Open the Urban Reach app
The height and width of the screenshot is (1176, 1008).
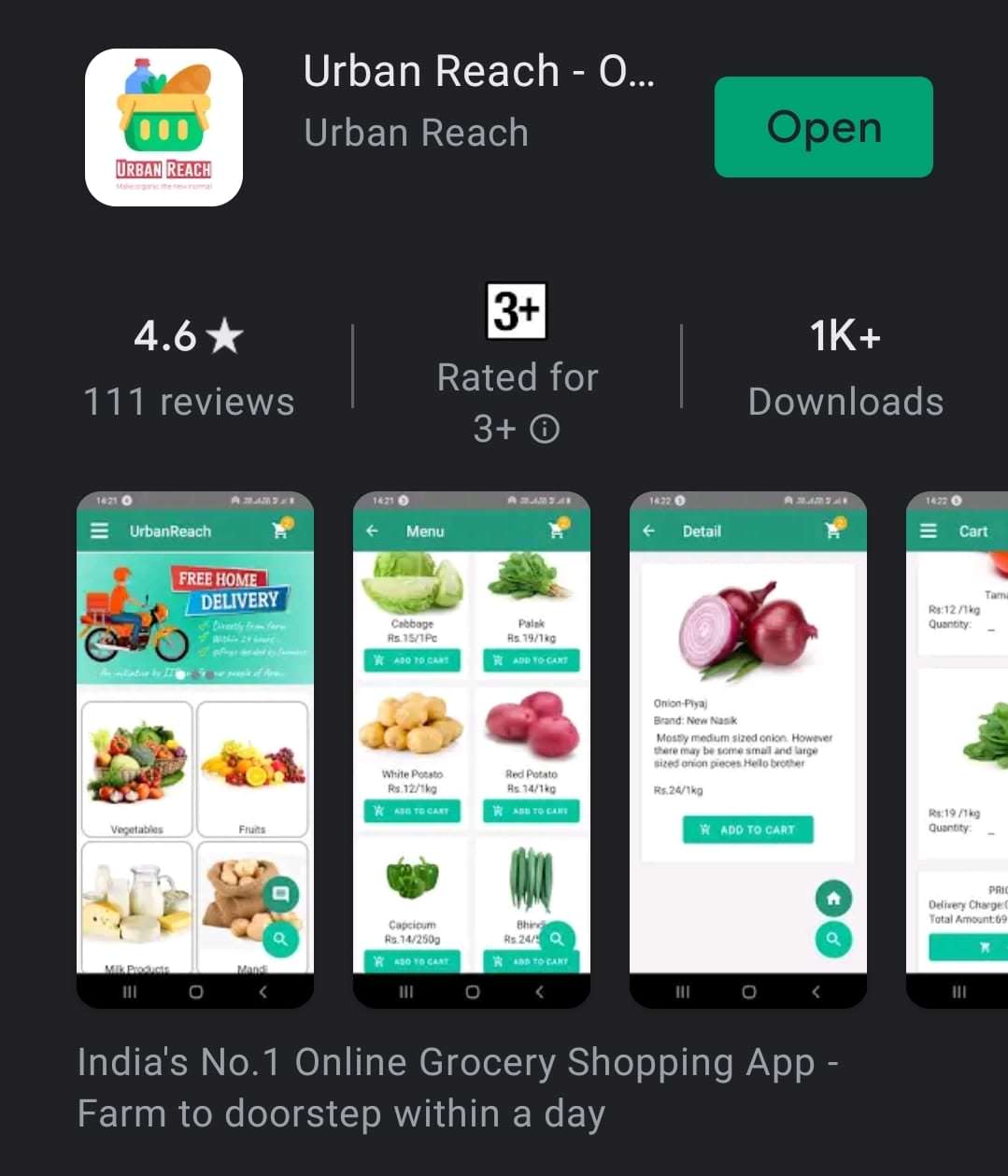[823, 127]
